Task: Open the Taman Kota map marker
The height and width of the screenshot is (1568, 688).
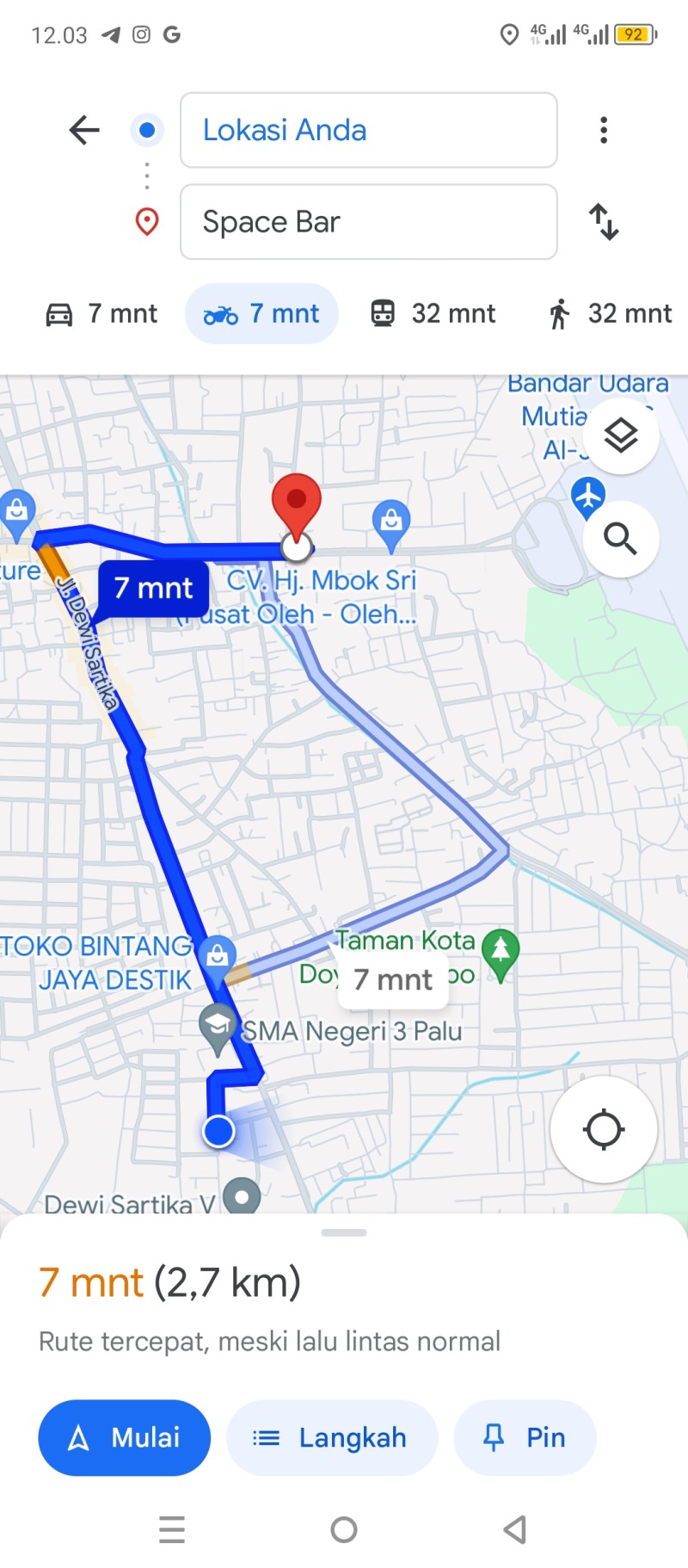Action: [500, 954]
